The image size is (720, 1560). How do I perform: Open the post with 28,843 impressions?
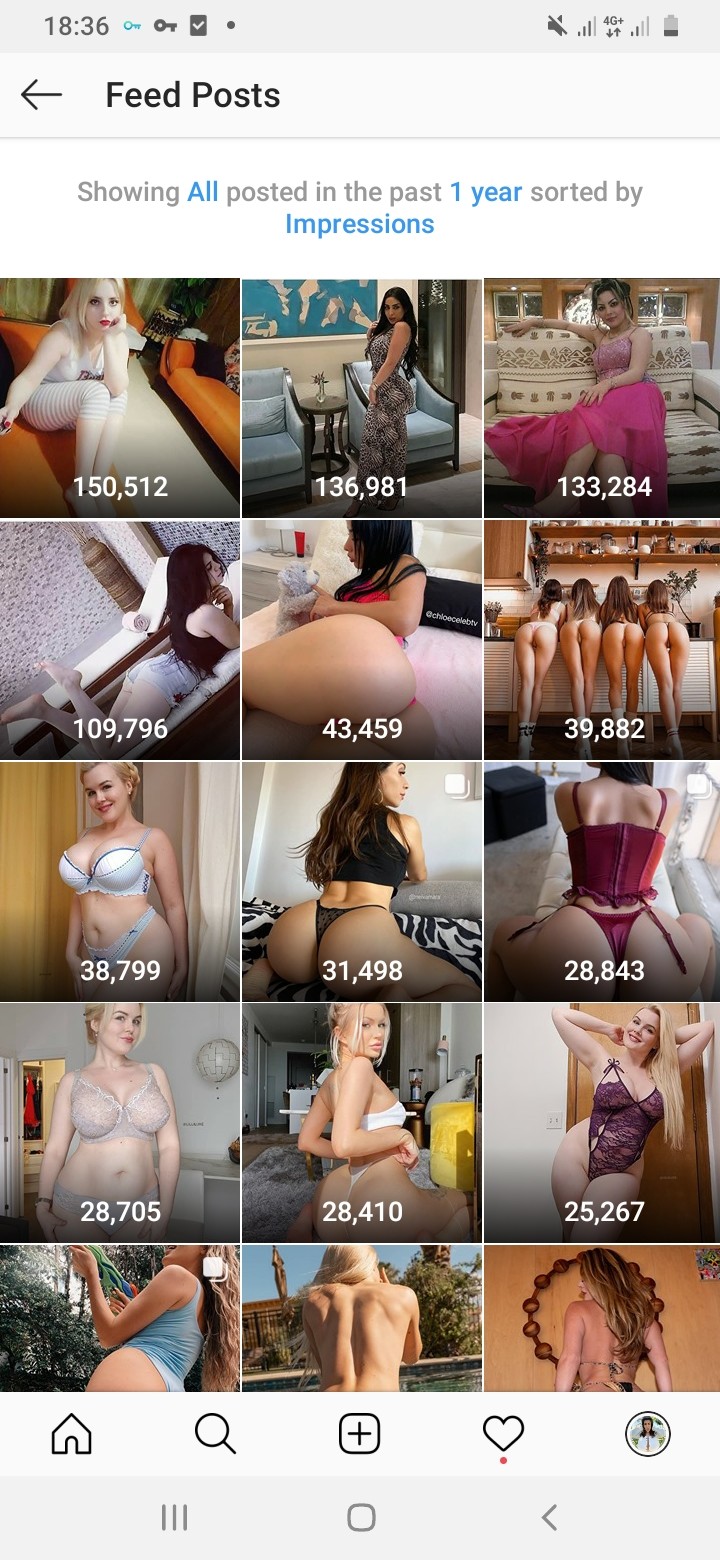pyautogui.click(x=602, y=882)
